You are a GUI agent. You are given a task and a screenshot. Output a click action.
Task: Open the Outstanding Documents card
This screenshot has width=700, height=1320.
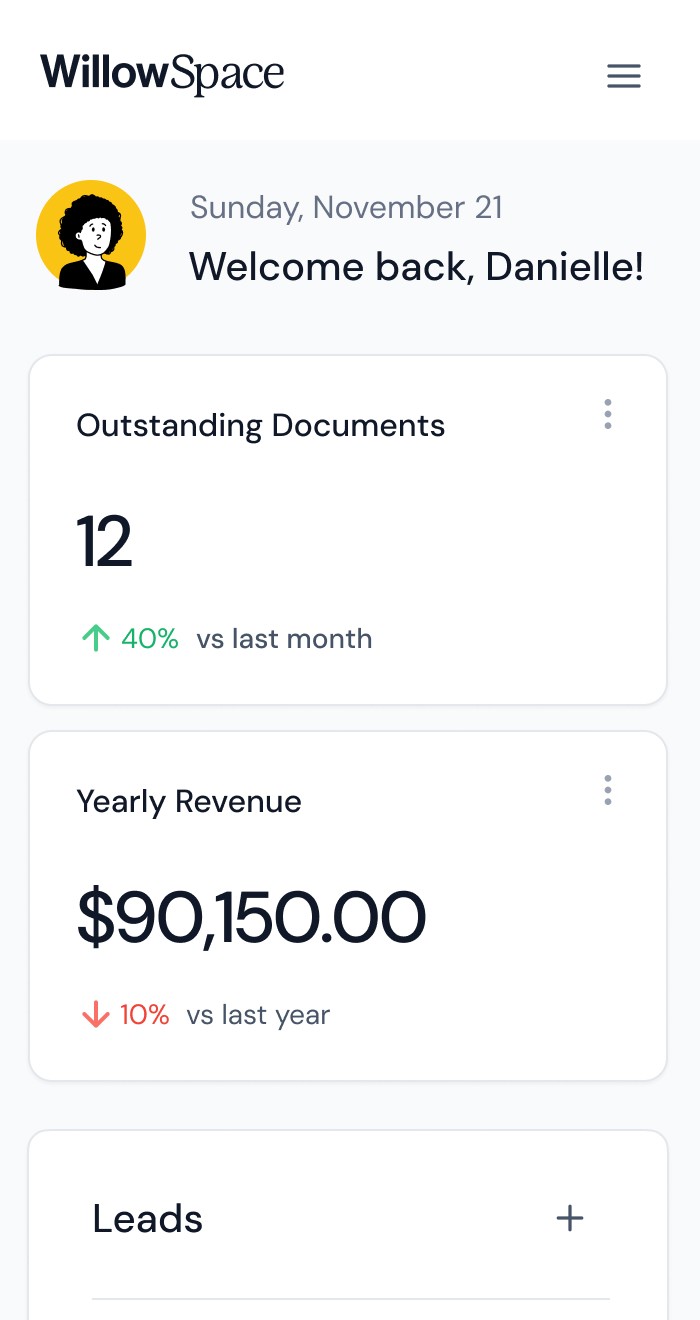(x=348, y=530)
